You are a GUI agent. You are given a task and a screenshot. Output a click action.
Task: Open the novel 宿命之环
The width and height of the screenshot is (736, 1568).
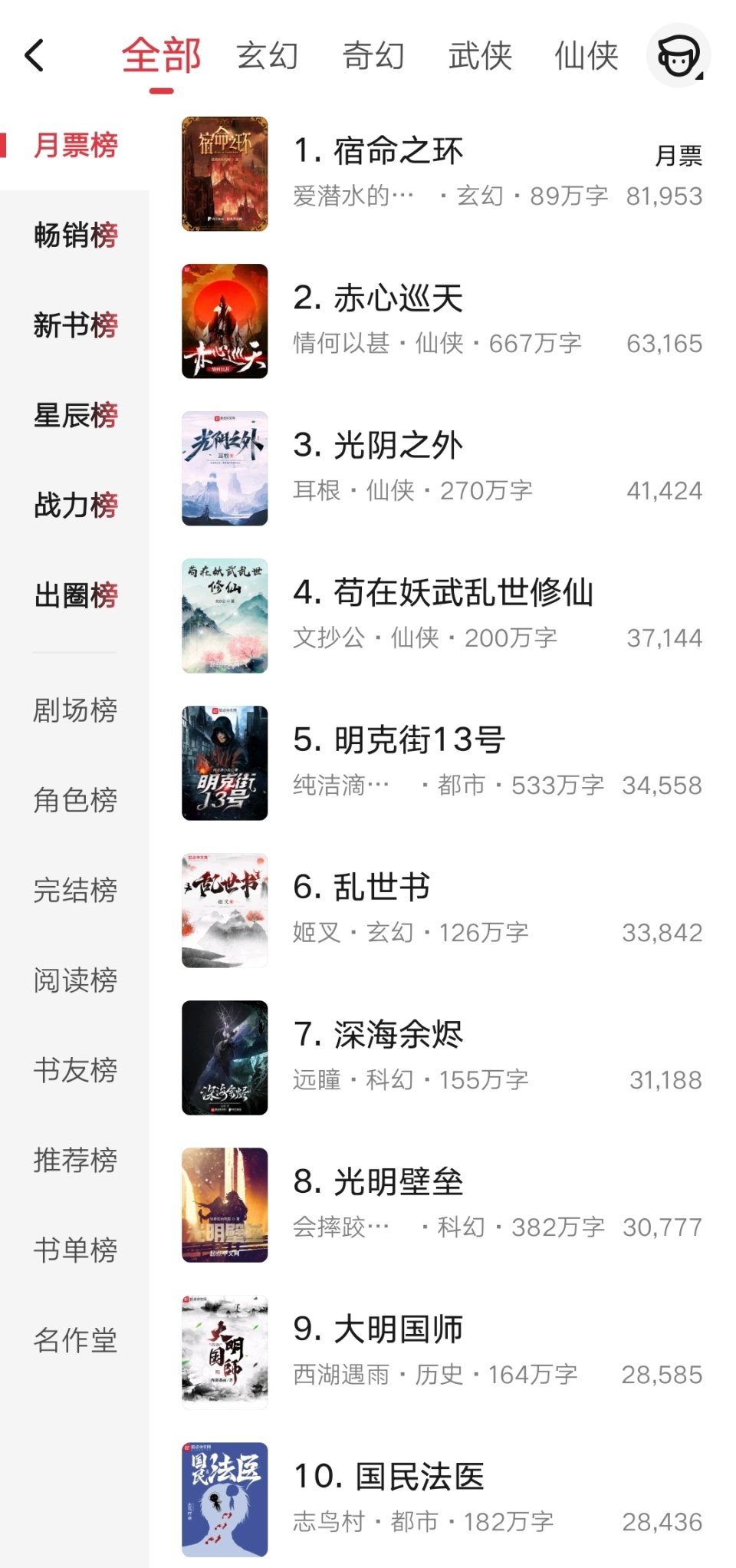(x=399, y=151)
